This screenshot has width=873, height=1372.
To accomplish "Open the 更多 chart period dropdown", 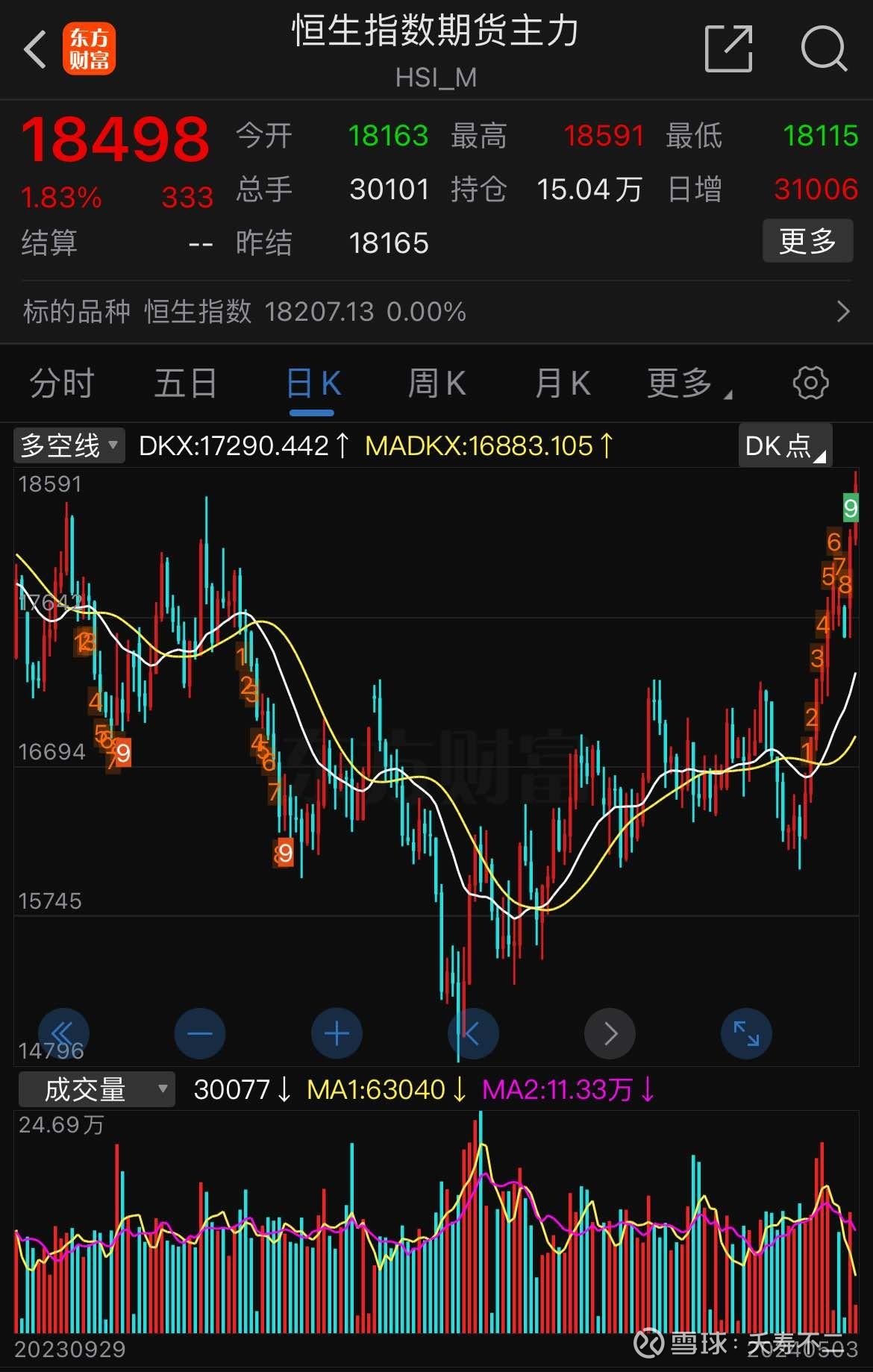I will coord(687,383).
